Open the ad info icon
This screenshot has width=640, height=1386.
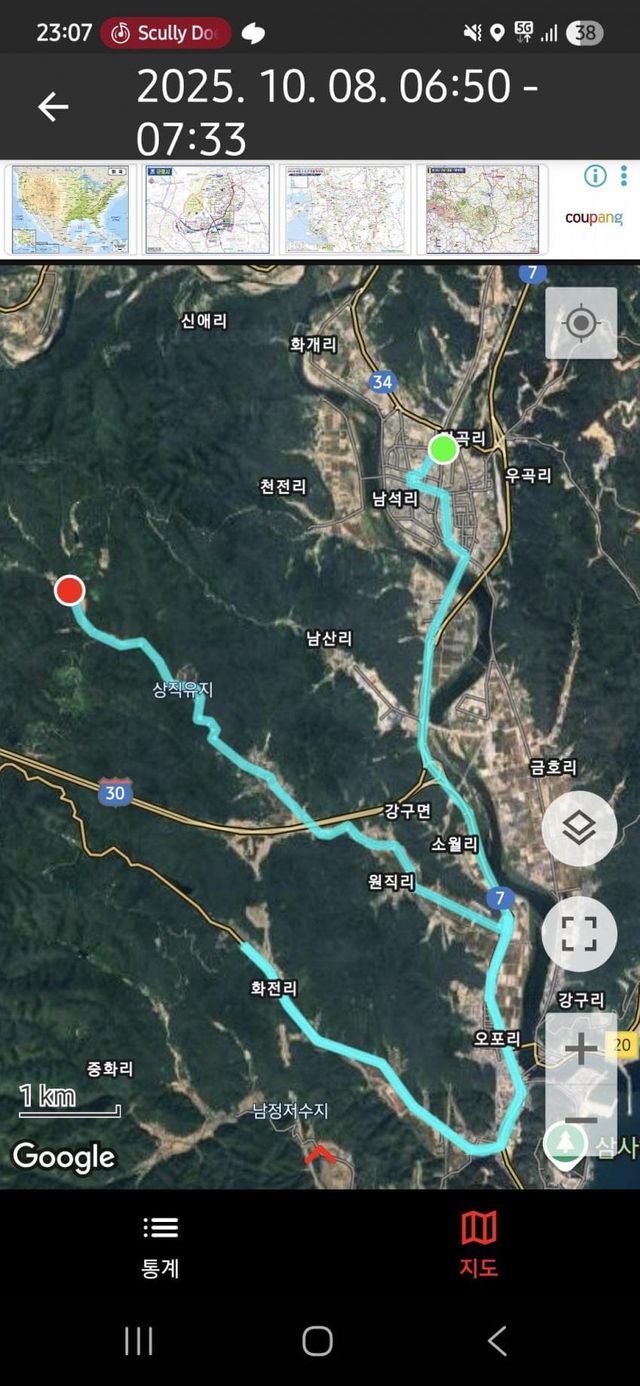click(x=595, y=176)
